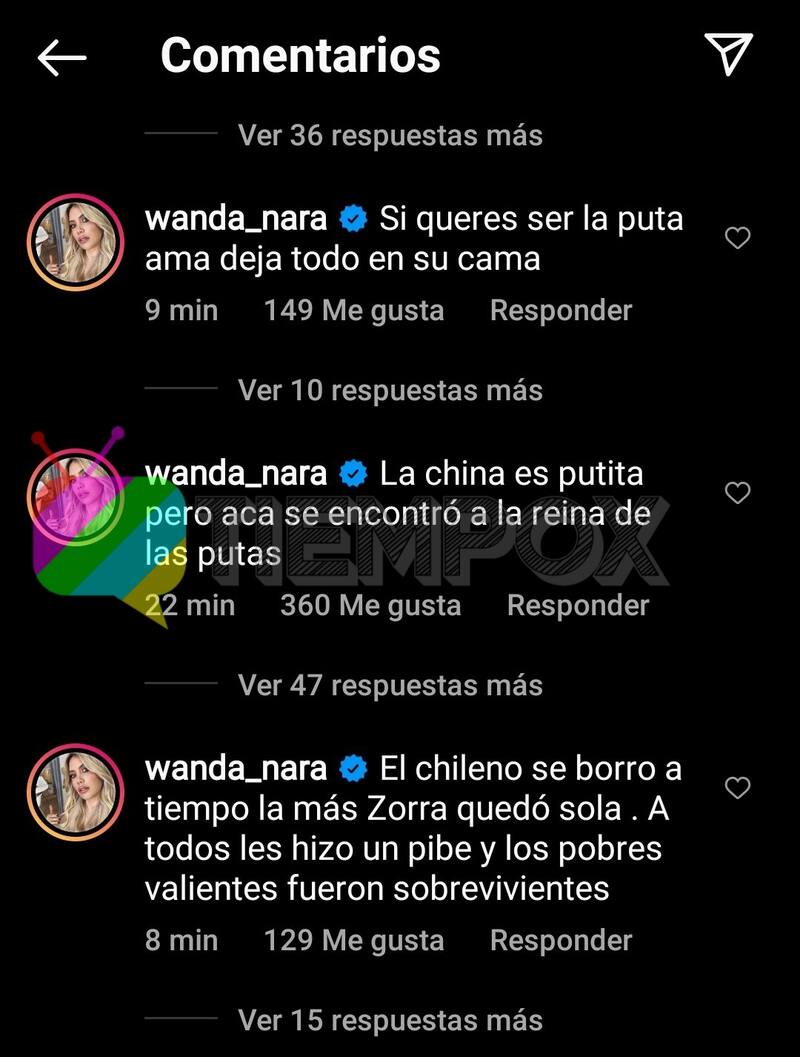Share the post via the paper plane icon
Viewport: 800px width, 1057px height.
(728, 54)
